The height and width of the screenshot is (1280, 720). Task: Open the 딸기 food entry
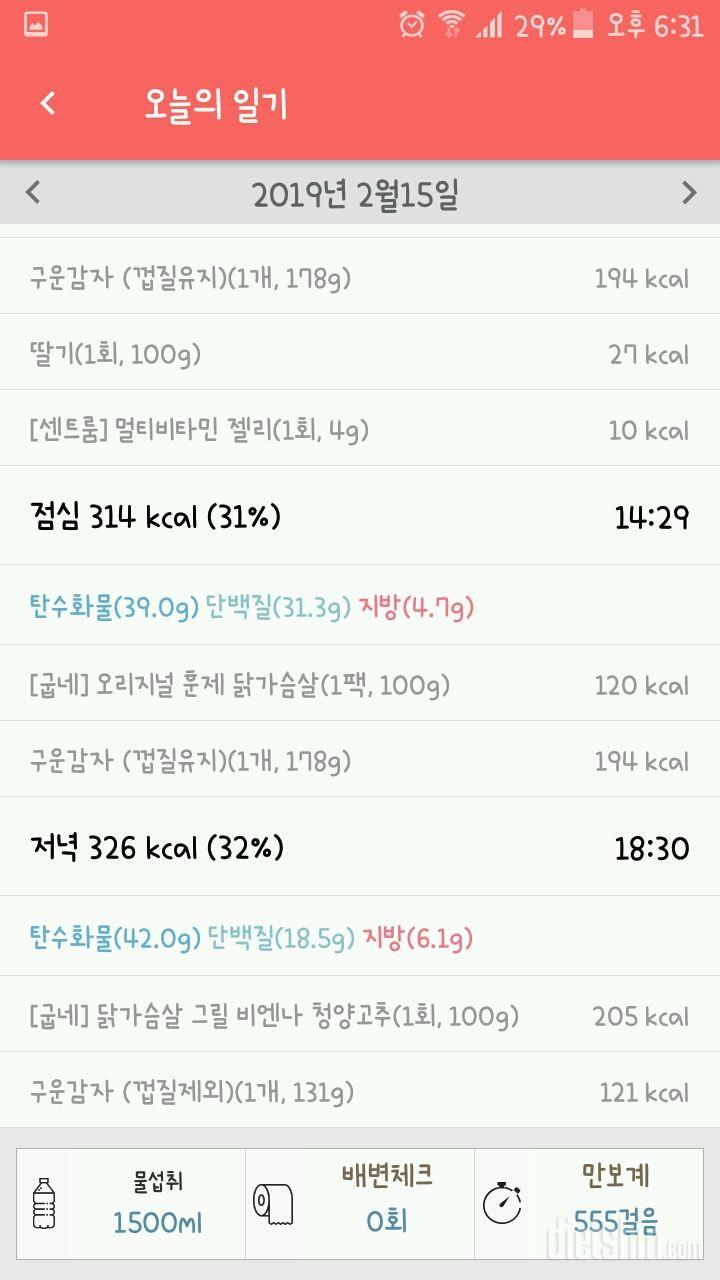click(x=360, y=352)
